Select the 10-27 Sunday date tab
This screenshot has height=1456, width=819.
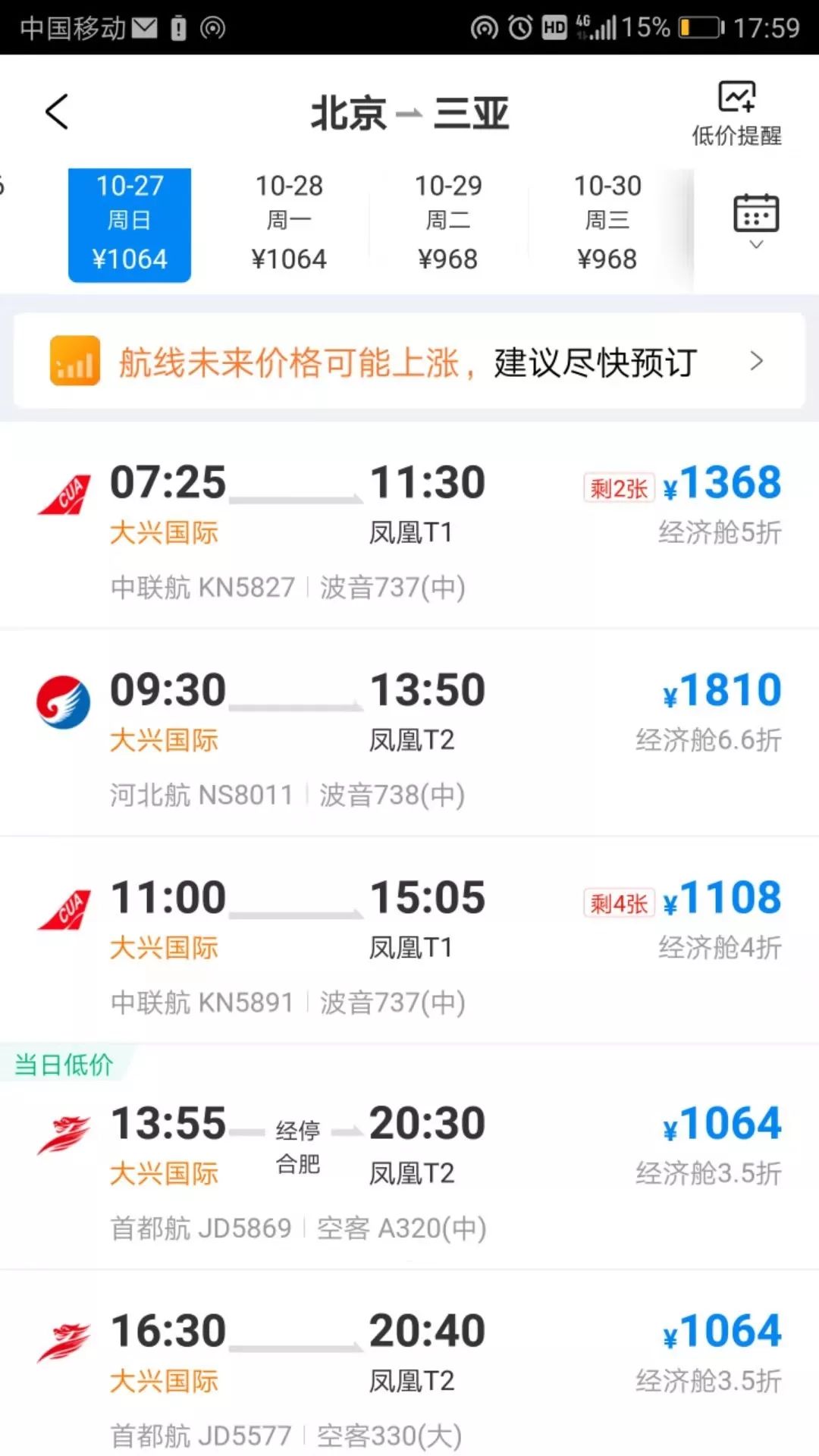point(130,224)
